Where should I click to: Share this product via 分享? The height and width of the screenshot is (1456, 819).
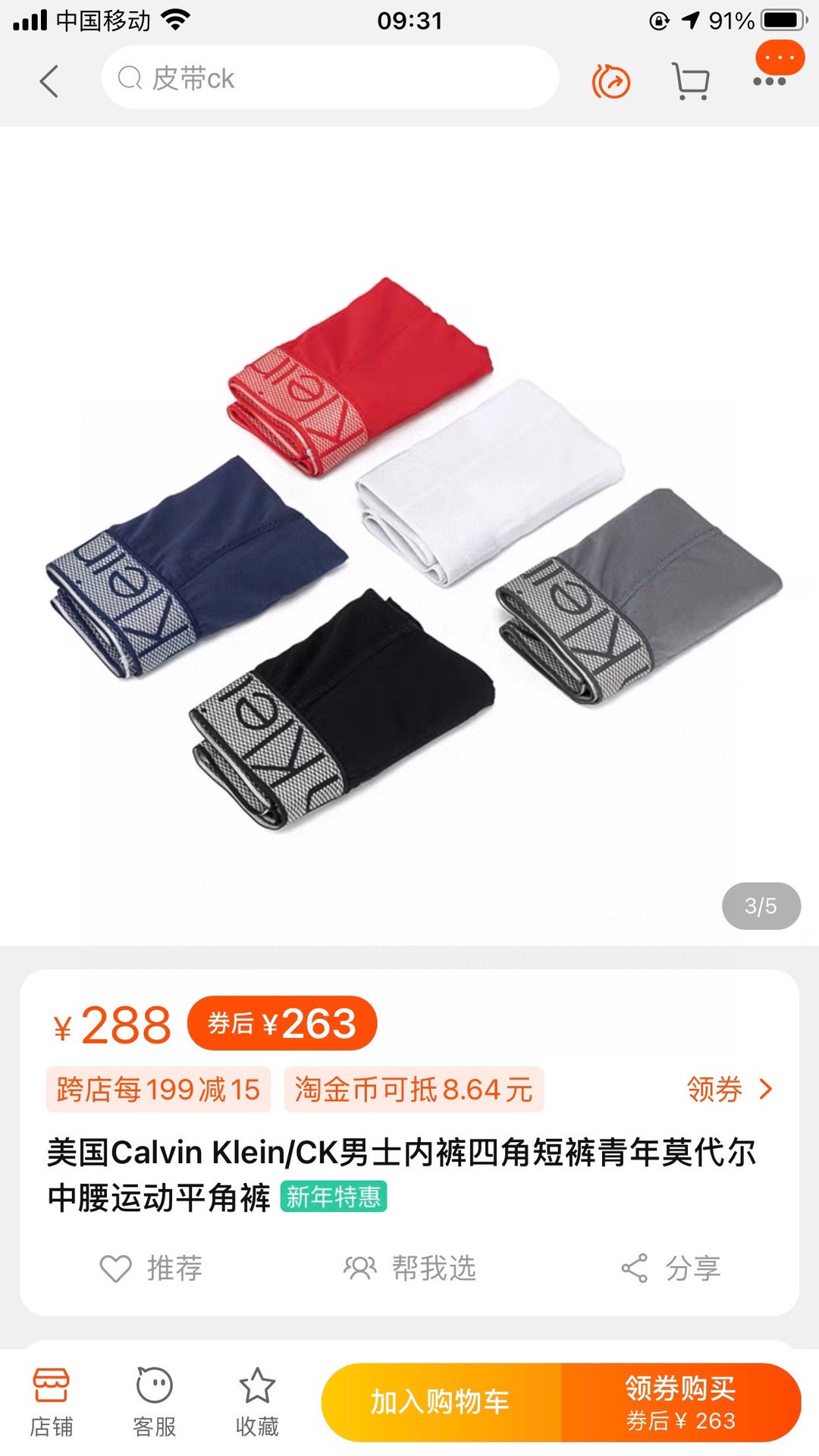pyautogui.click(x=671, y=1269)
